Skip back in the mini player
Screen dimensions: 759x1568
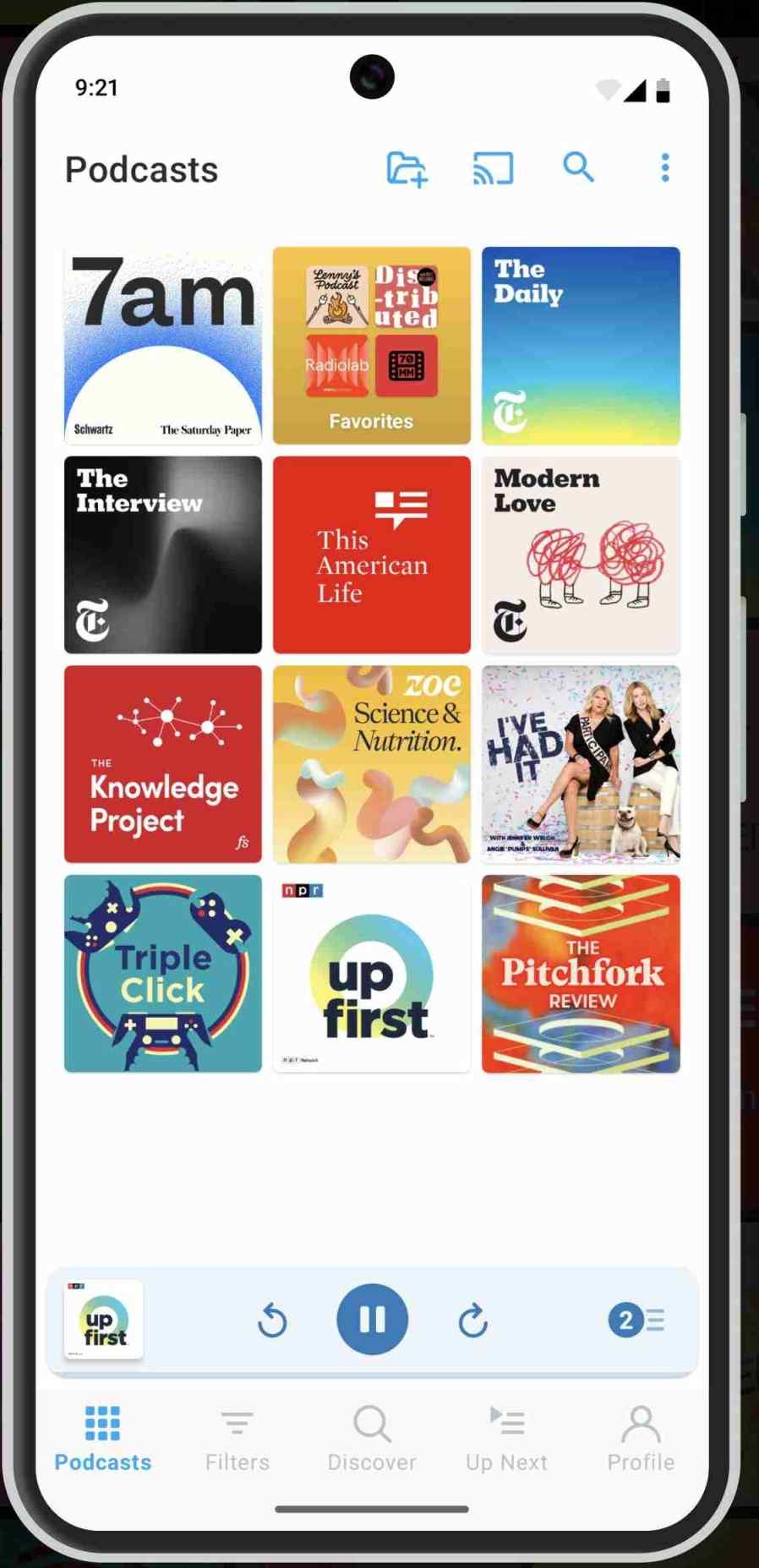click(x=272, y=1320)
